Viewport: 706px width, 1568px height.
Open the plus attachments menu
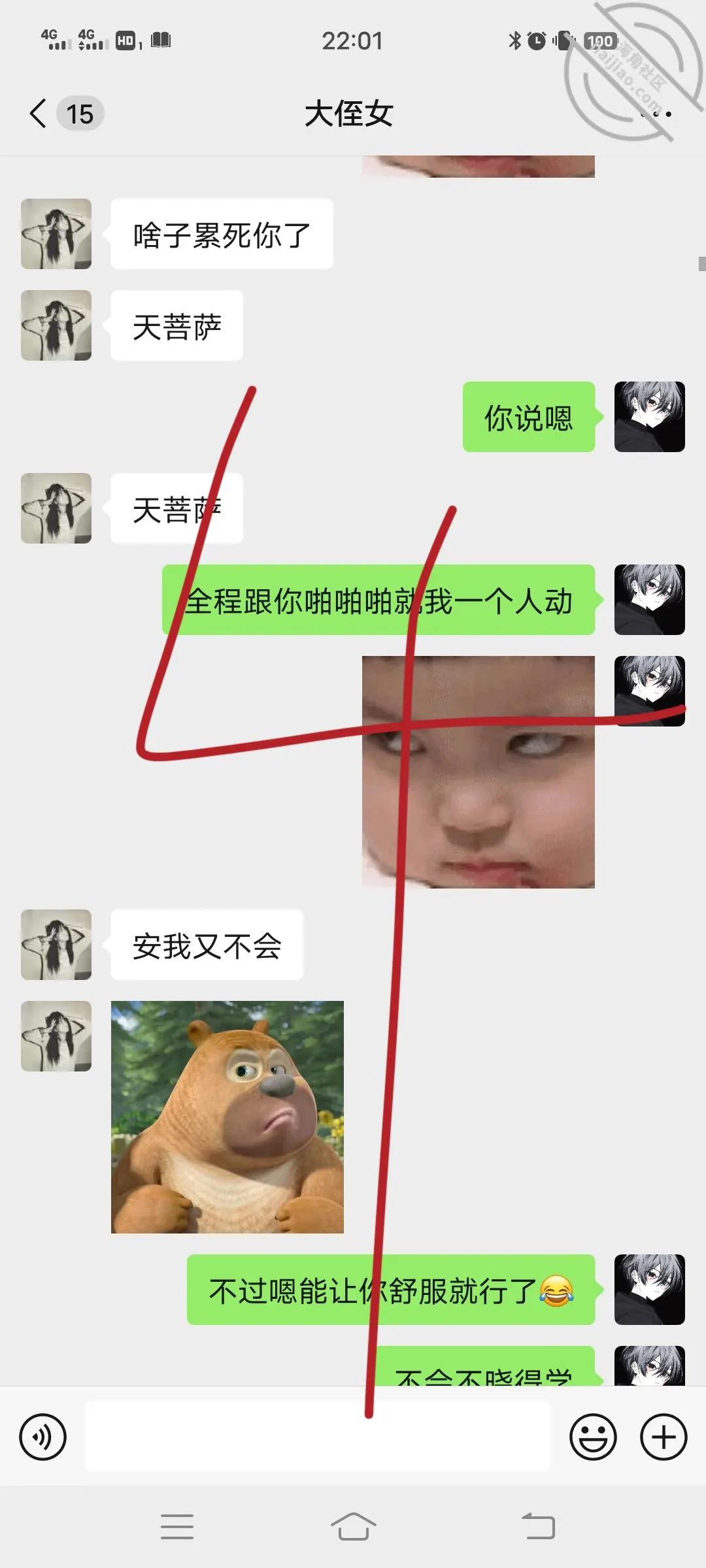(664, 1437)
